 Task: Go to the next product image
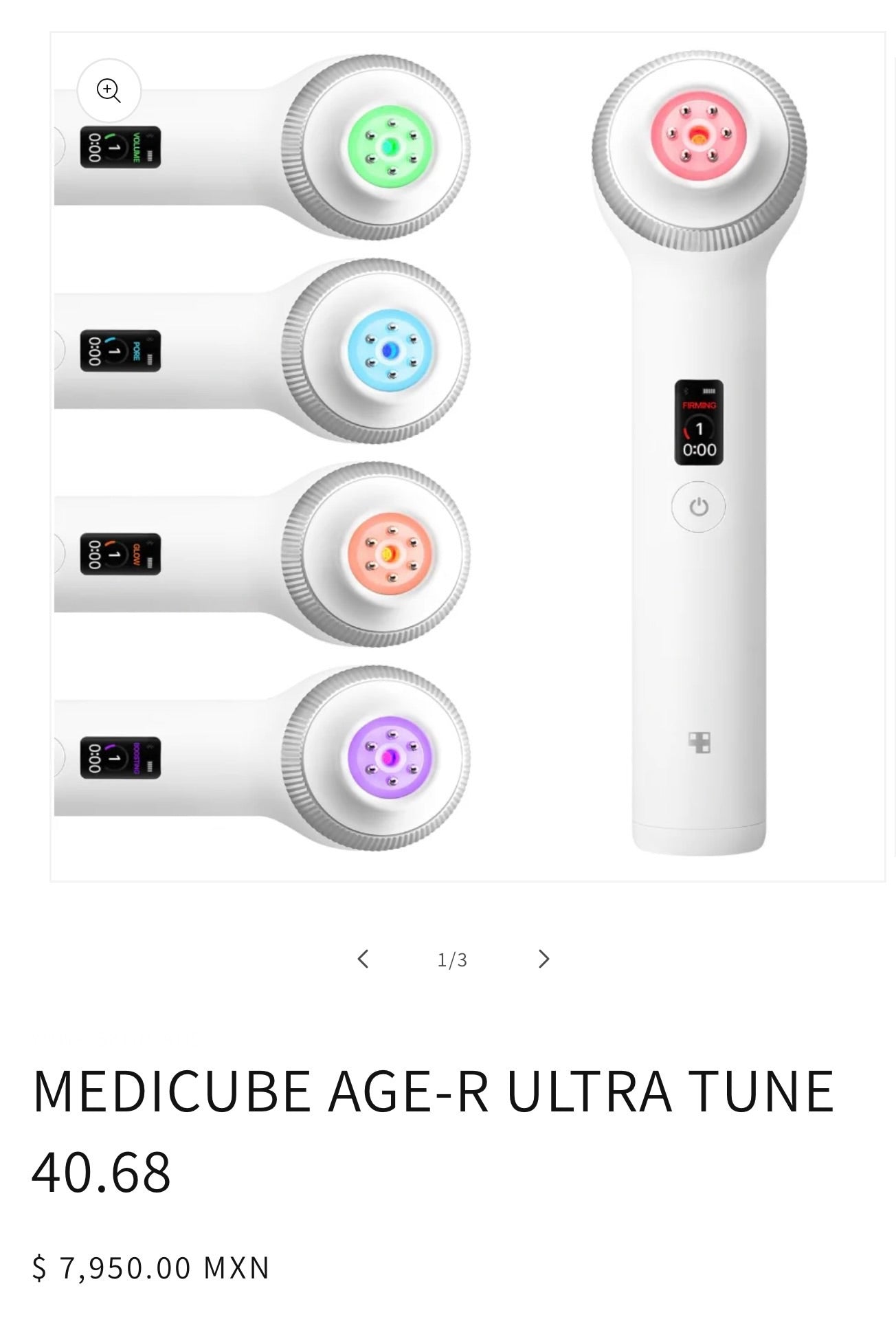tap(544, 959)
